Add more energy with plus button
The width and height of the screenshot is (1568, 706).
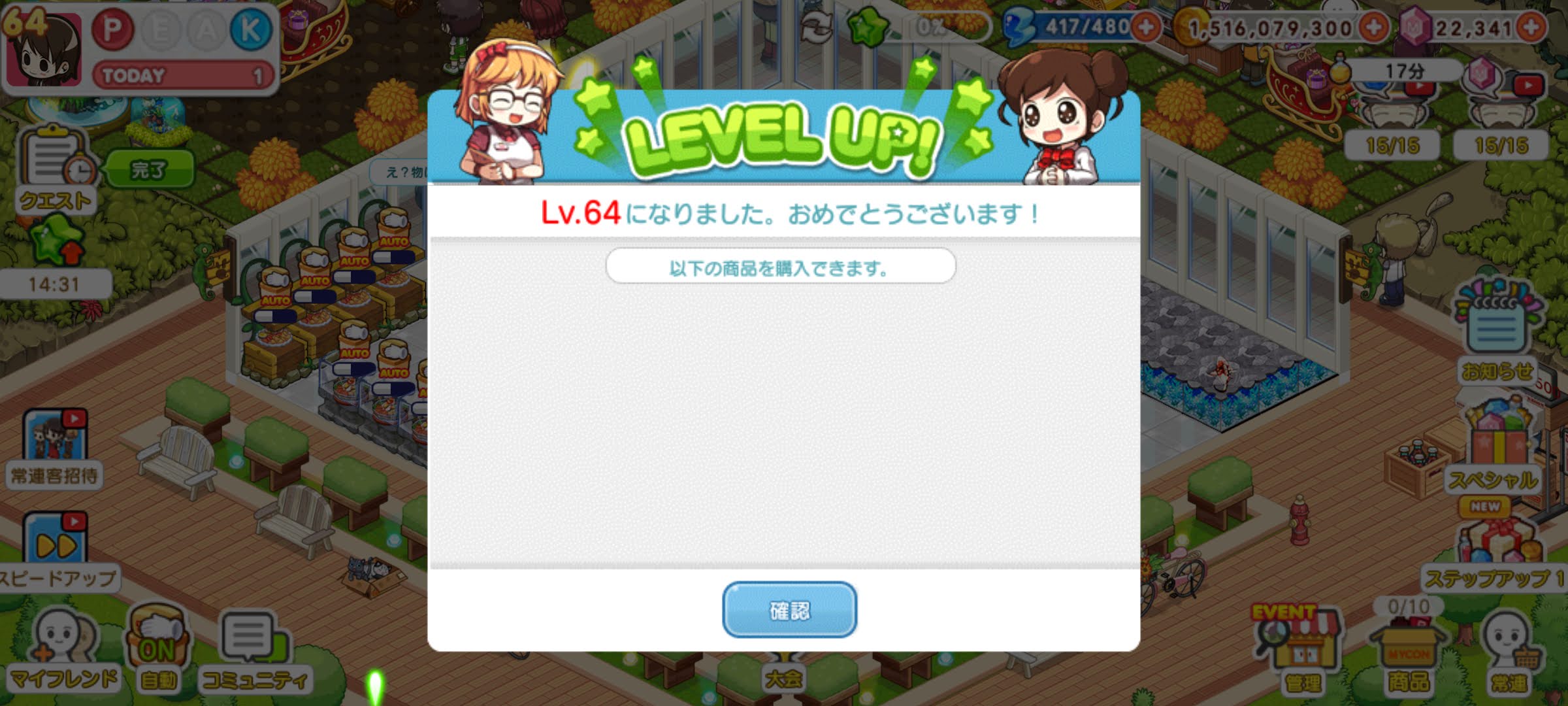click(x=1145, y=27)
